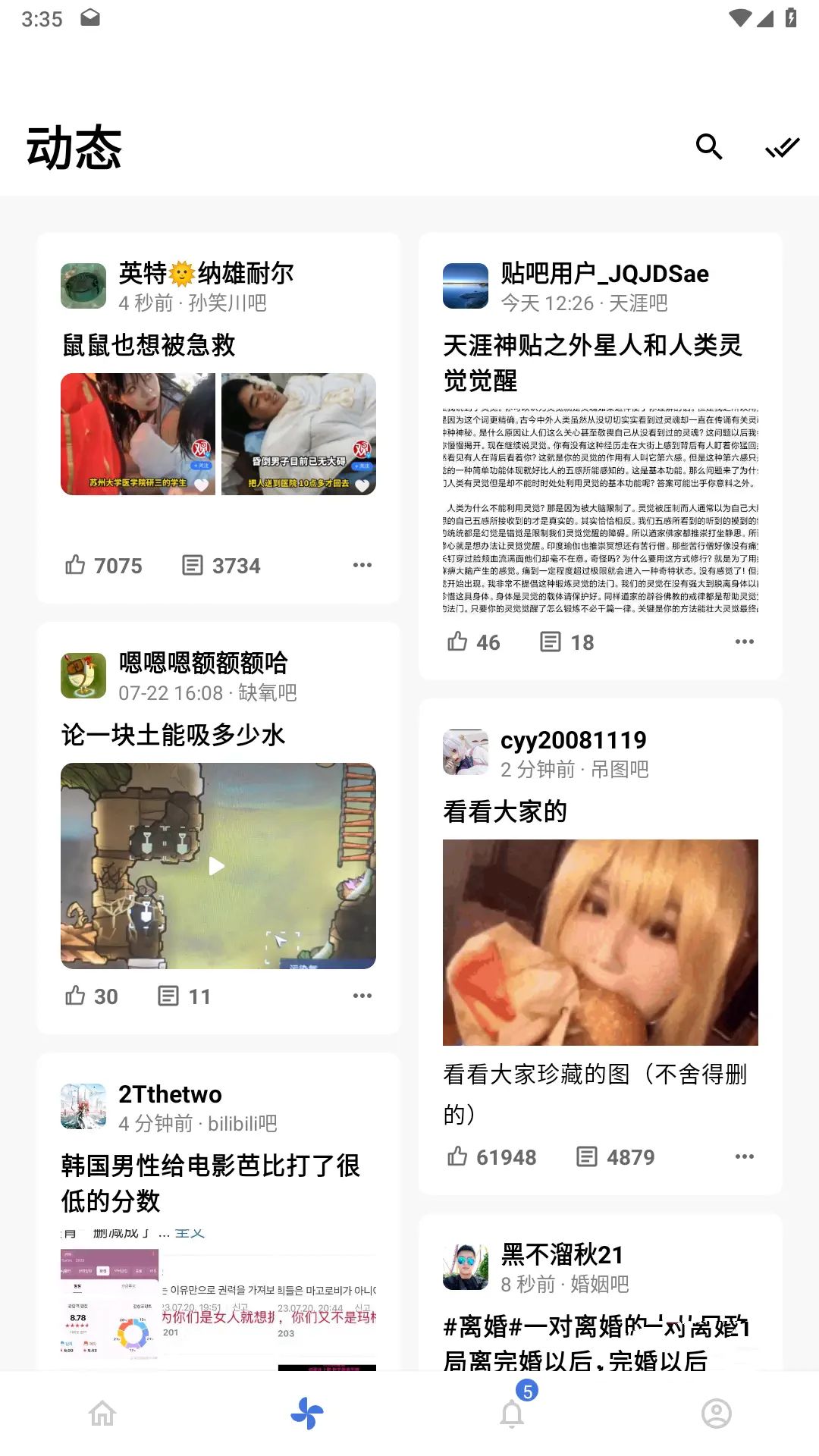Image resolution: width=819 pixels, height=1456 pixels.
Task: Open the search icon in the app bar
Action: pos(709,146)
